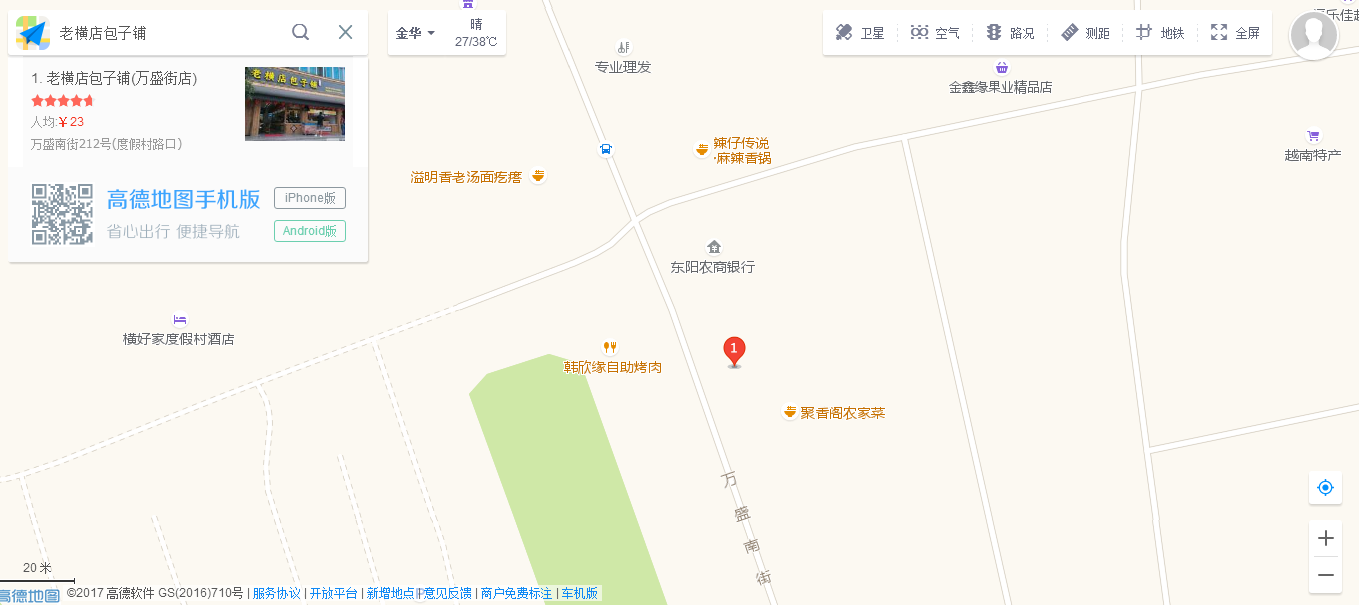Open the user profile avatar
1359x605 pixels.
pyautogui.click(x=1313, y=36)
